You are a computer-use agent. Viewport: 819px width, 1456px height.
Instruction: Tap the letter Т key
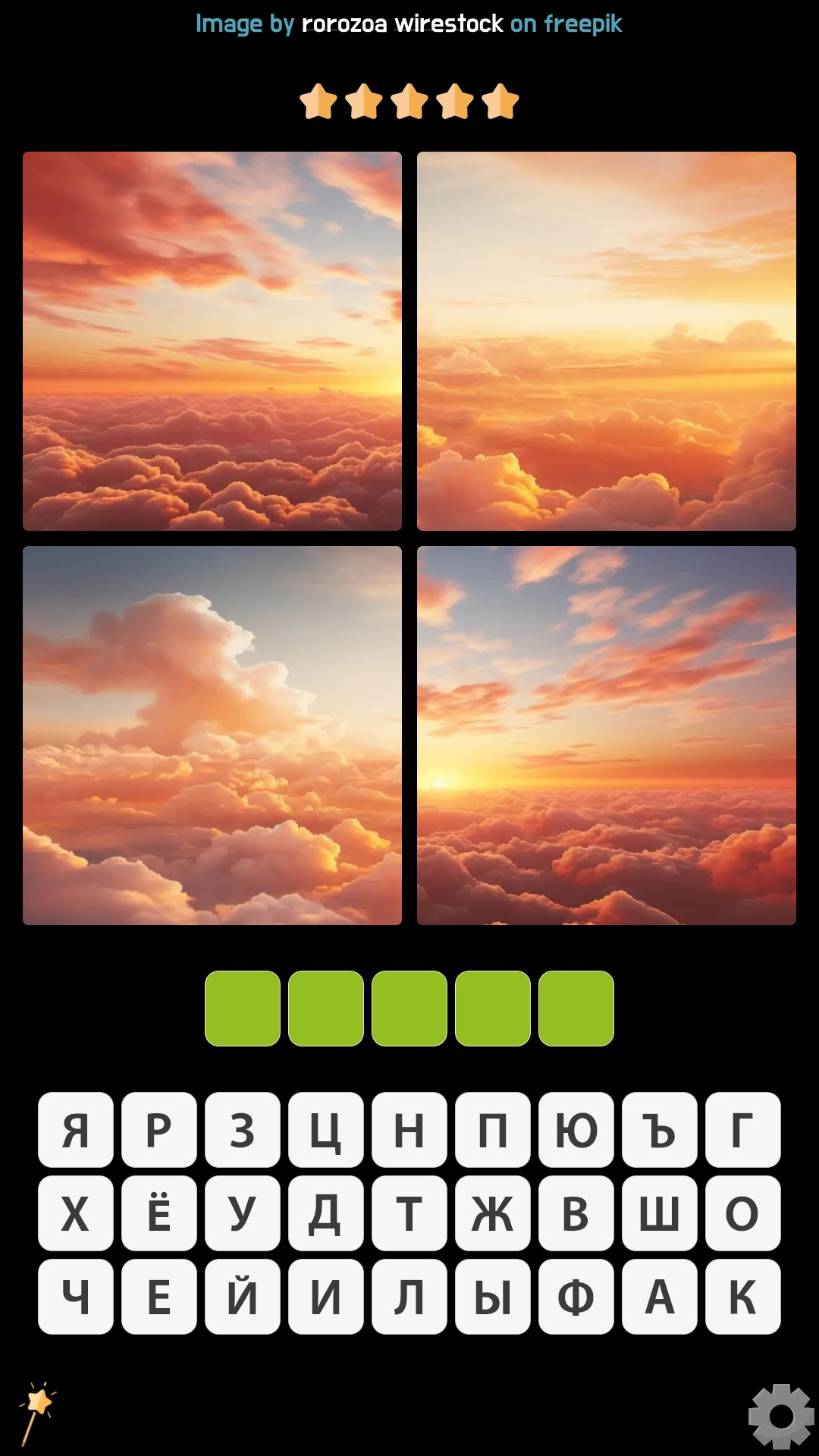click(409, 1213)
